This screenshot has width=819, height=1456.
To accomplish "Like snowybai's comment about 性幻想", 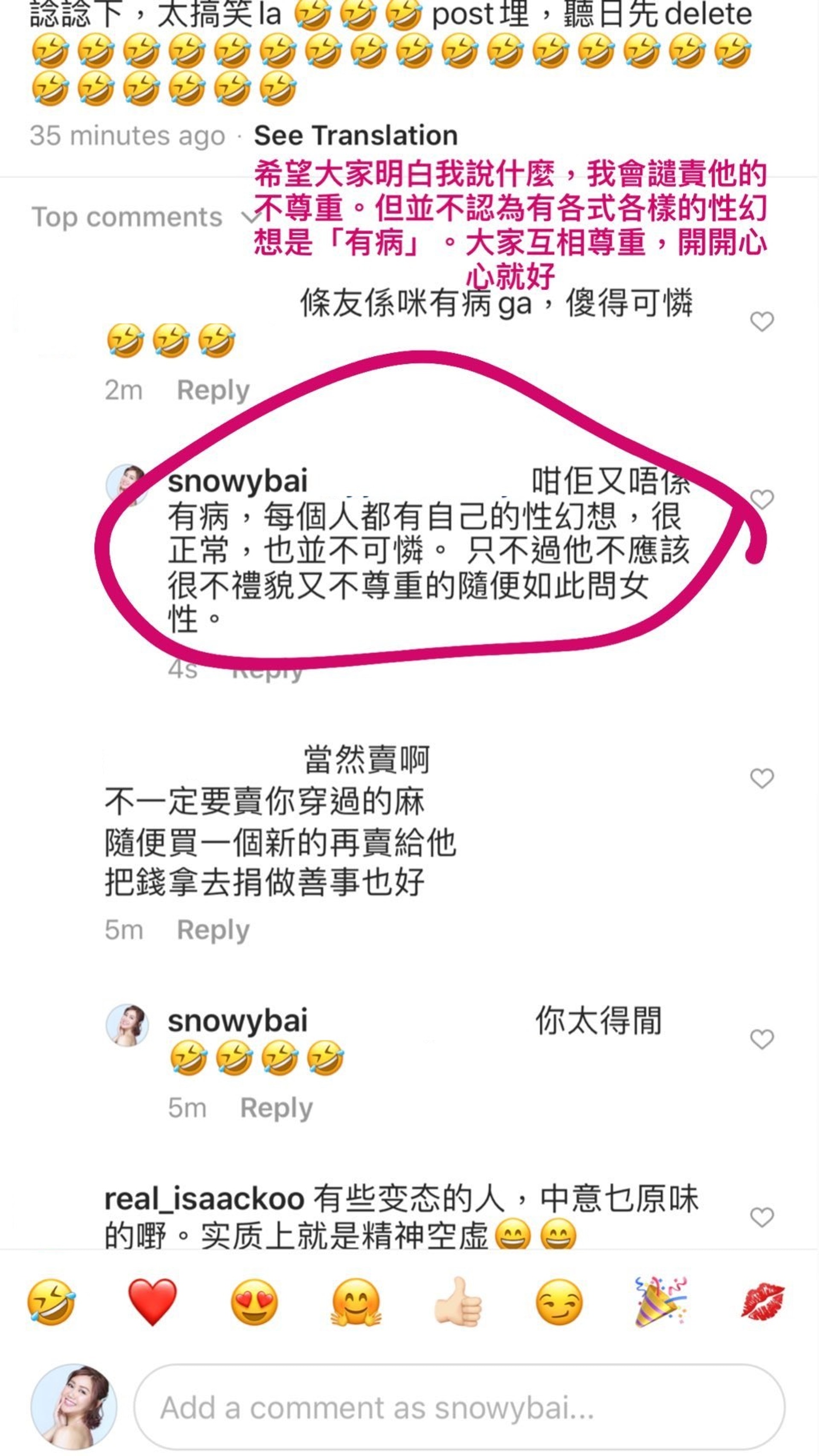I will tap(761, 499).
